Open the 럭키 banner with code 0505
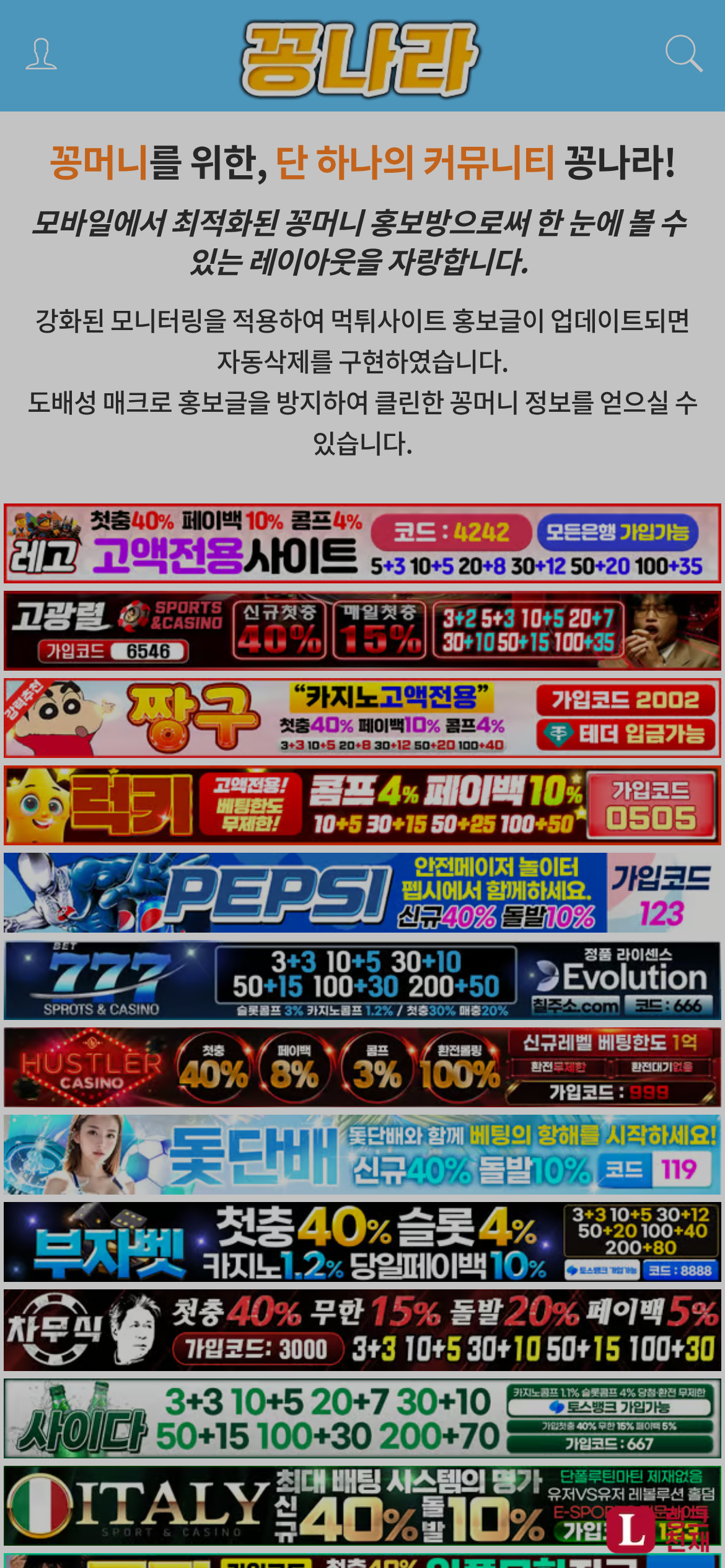Image resolution: width=725 pixels, height=1568 pixels. pyautogui.click(x=362, y=805)
